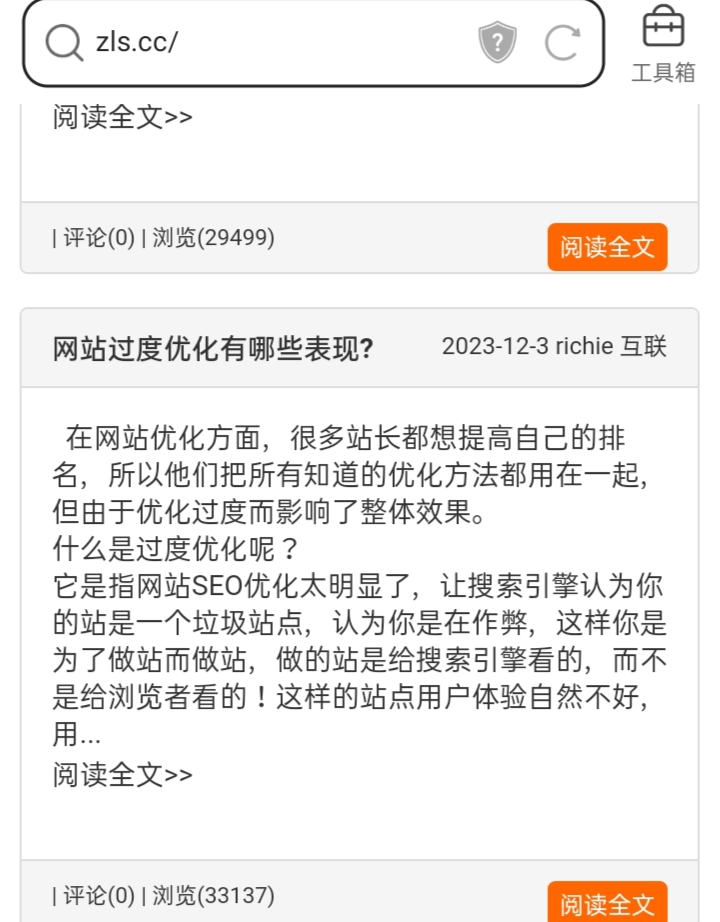Open the 工具箱 toolbox

coord(663,45)
